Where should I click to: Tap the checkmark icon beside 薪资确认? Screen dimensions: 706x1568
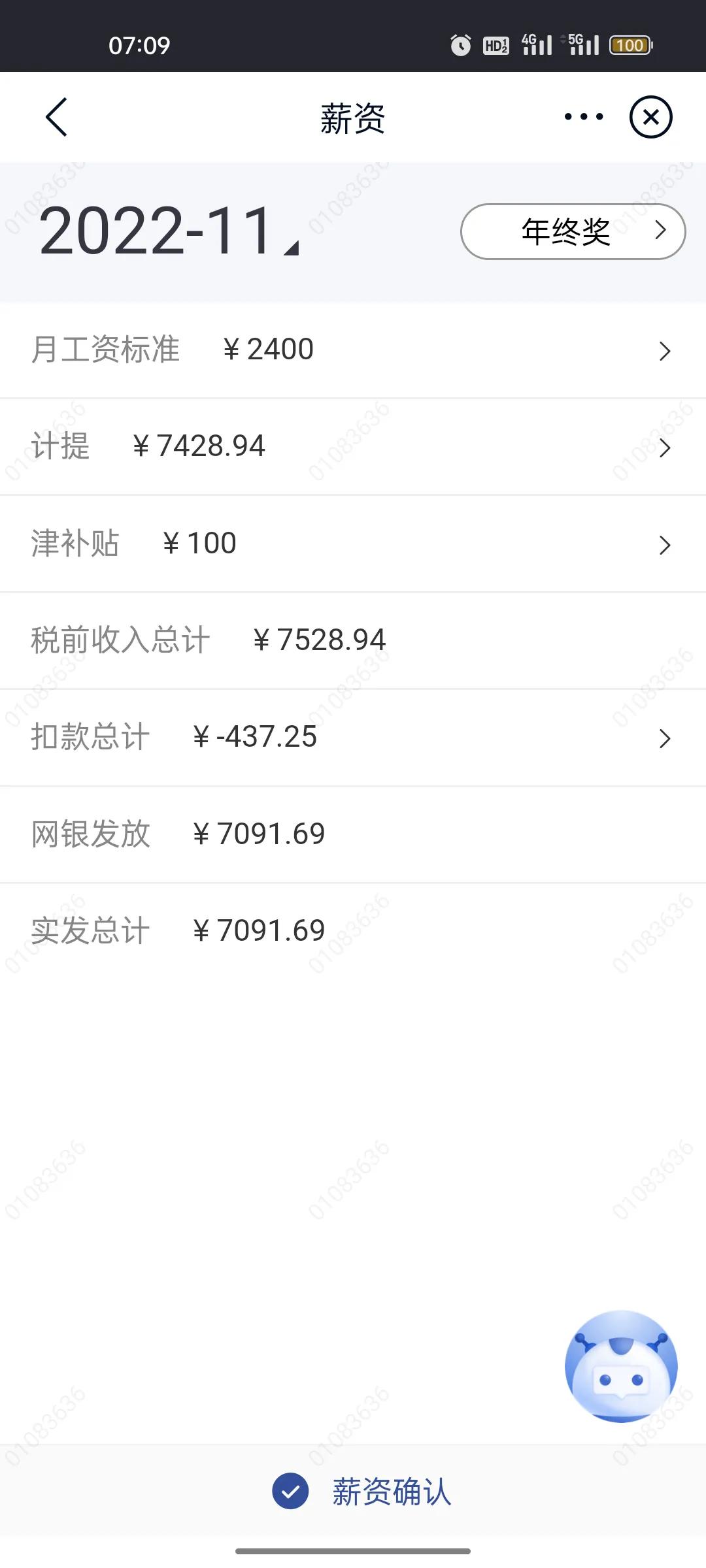[290, 1492]
